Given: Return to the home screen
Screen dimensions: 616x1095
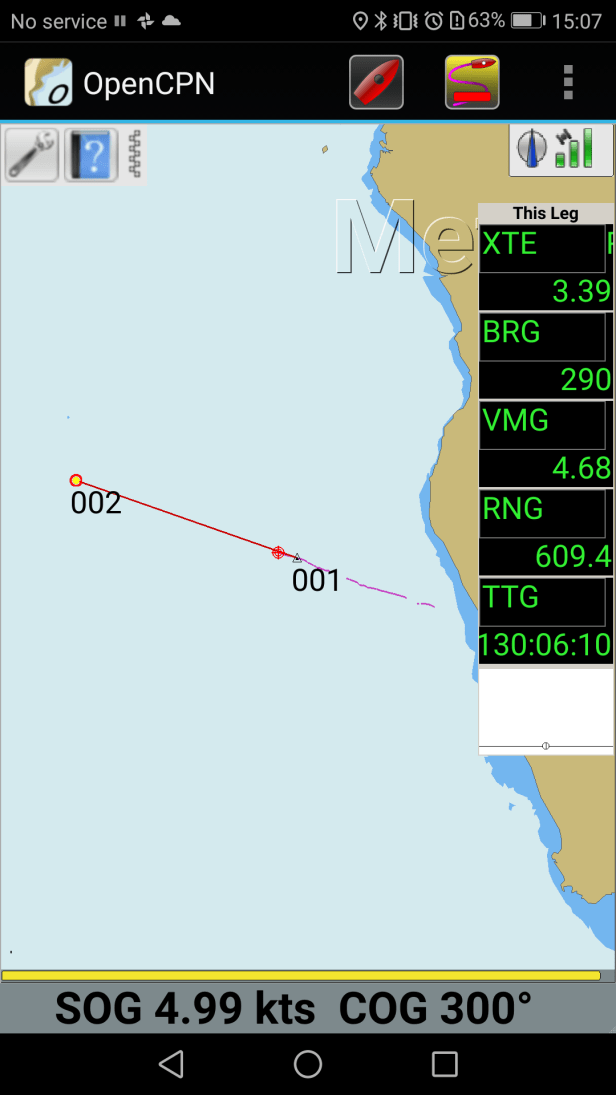Looking at the screenshot, I should point(308,1063).
